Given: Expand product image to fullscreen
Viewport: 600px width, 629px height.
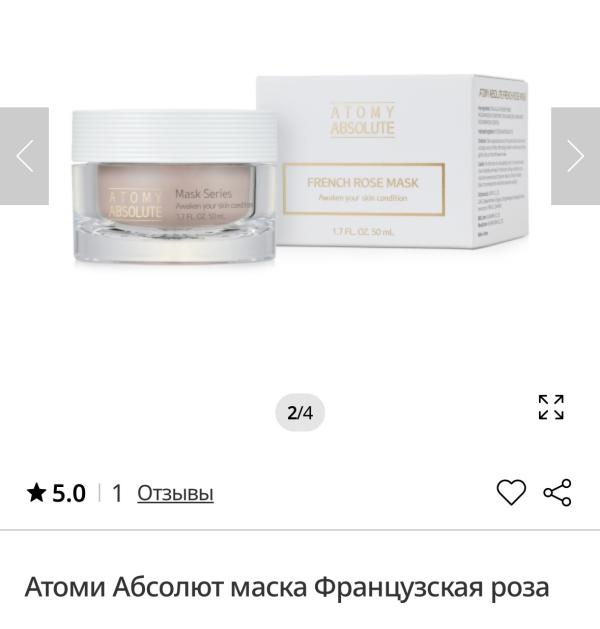Looking at the screenshot, I should tap(551, 407).
